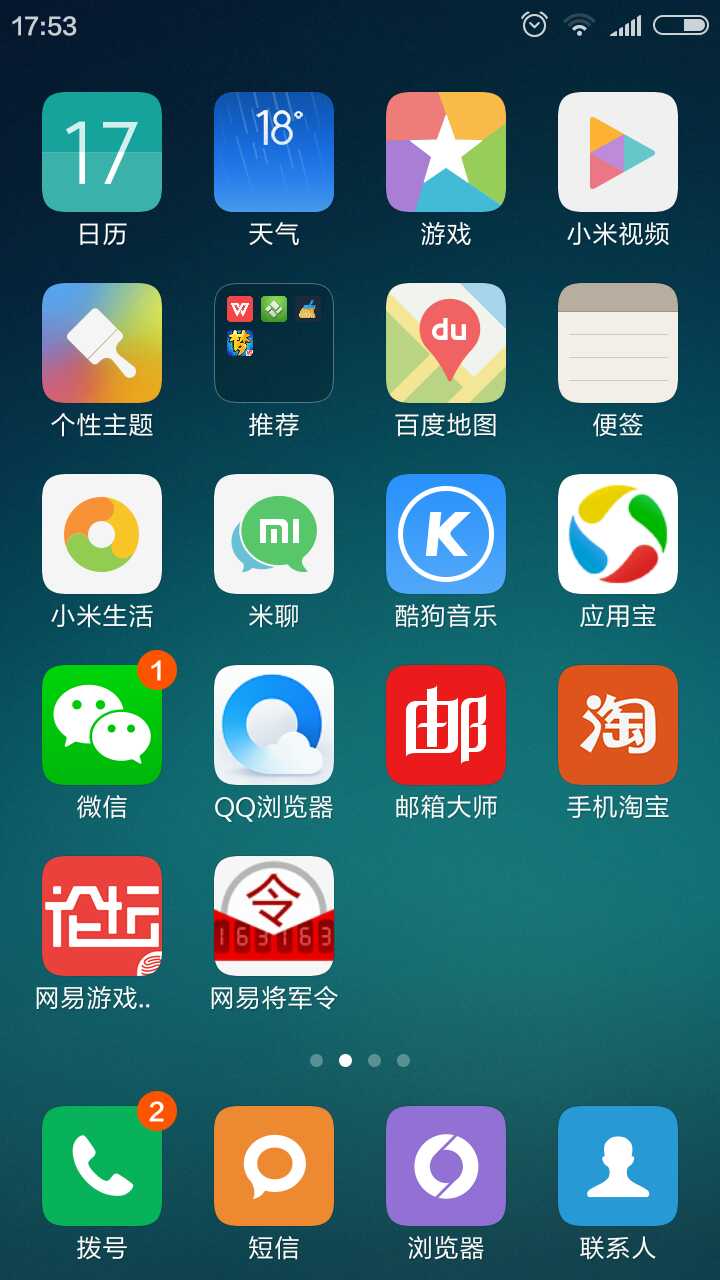
Task: Open 联系人 contacts in the dock
Action: click(x=618, y=1166)
